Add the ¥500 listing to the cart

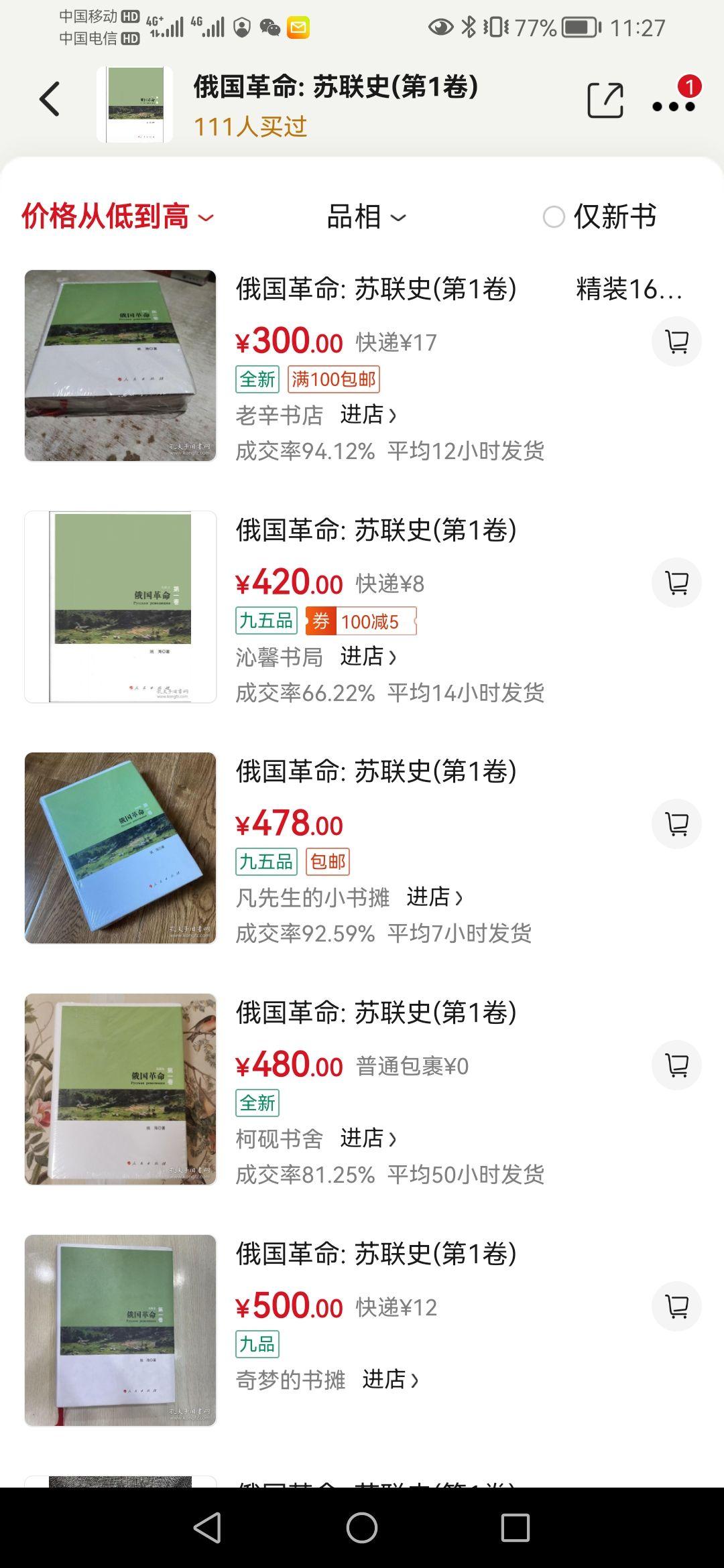tap(676, 1306)
